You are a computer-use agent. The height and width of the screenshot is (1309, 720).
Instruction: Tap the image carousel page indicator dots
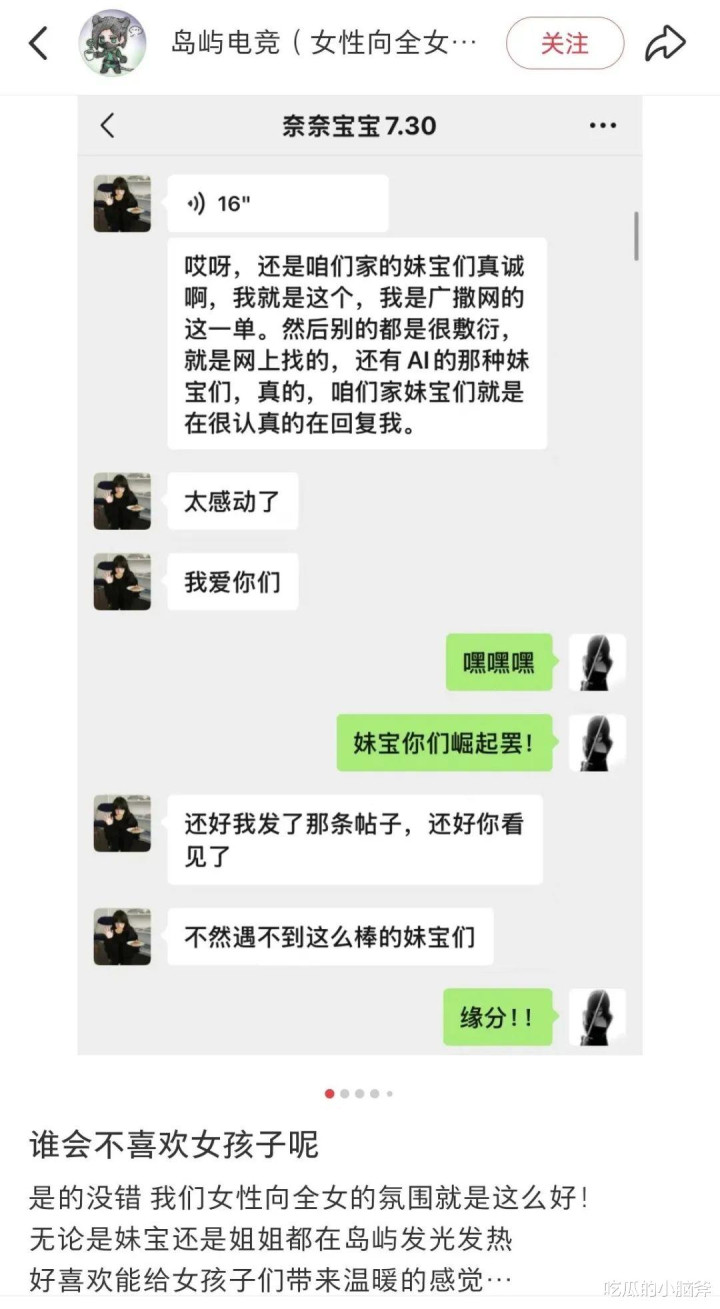(x=359, y=1093)
